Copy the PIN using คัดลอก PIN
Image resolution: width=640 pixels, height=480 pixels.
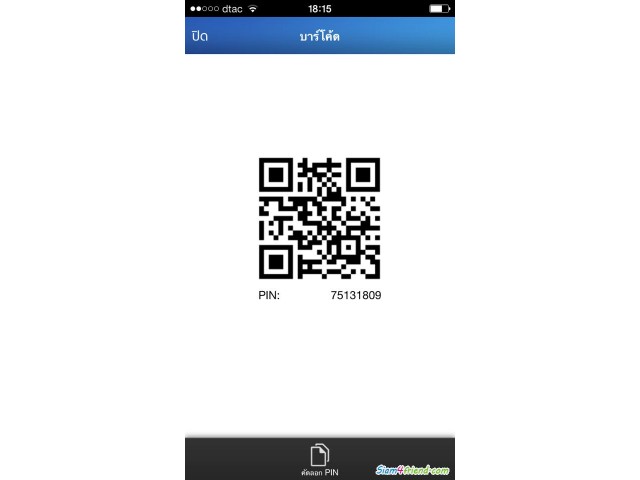(319, 459)
